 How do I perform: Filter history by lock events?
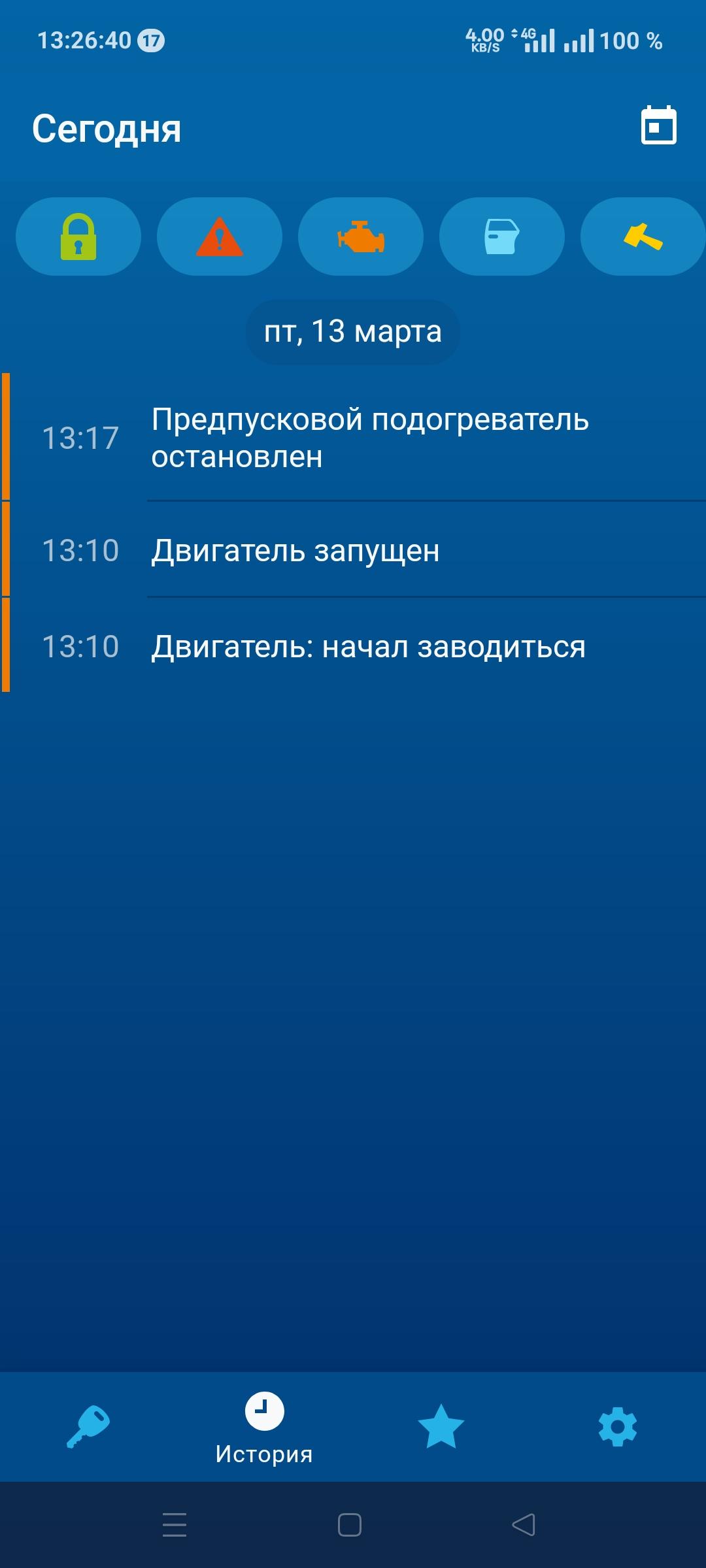(78, 237)
